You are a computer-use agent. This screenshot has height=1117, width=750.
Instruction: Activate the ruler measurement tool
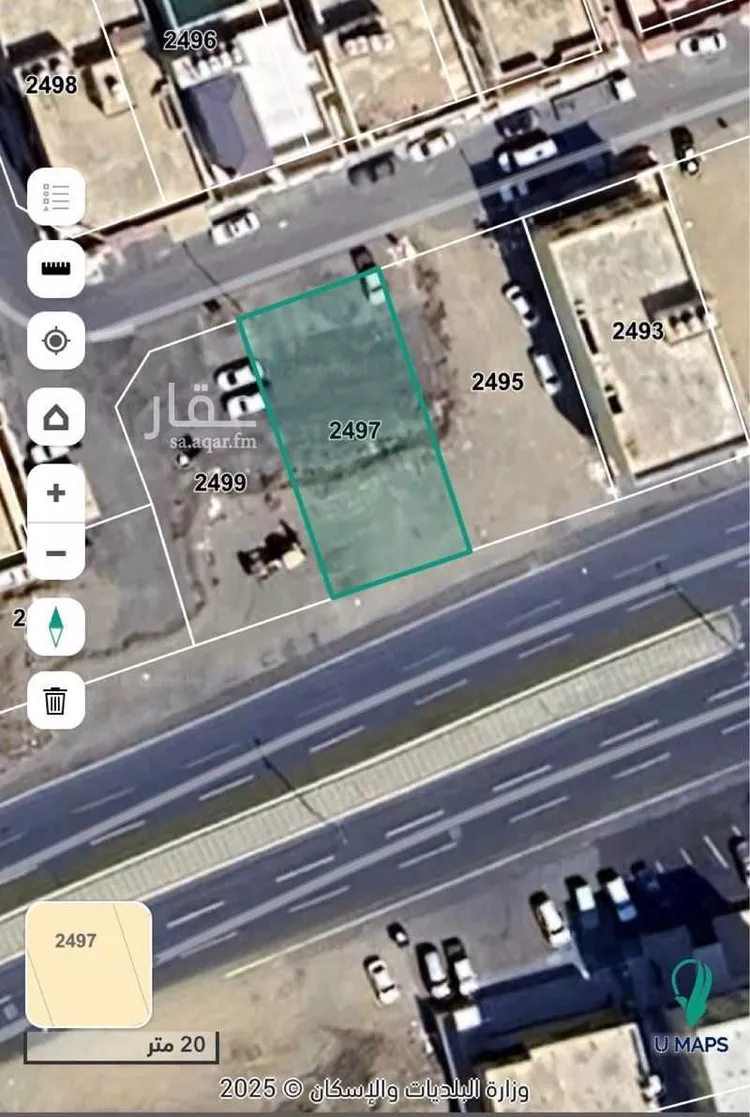[x=56, y=269]
